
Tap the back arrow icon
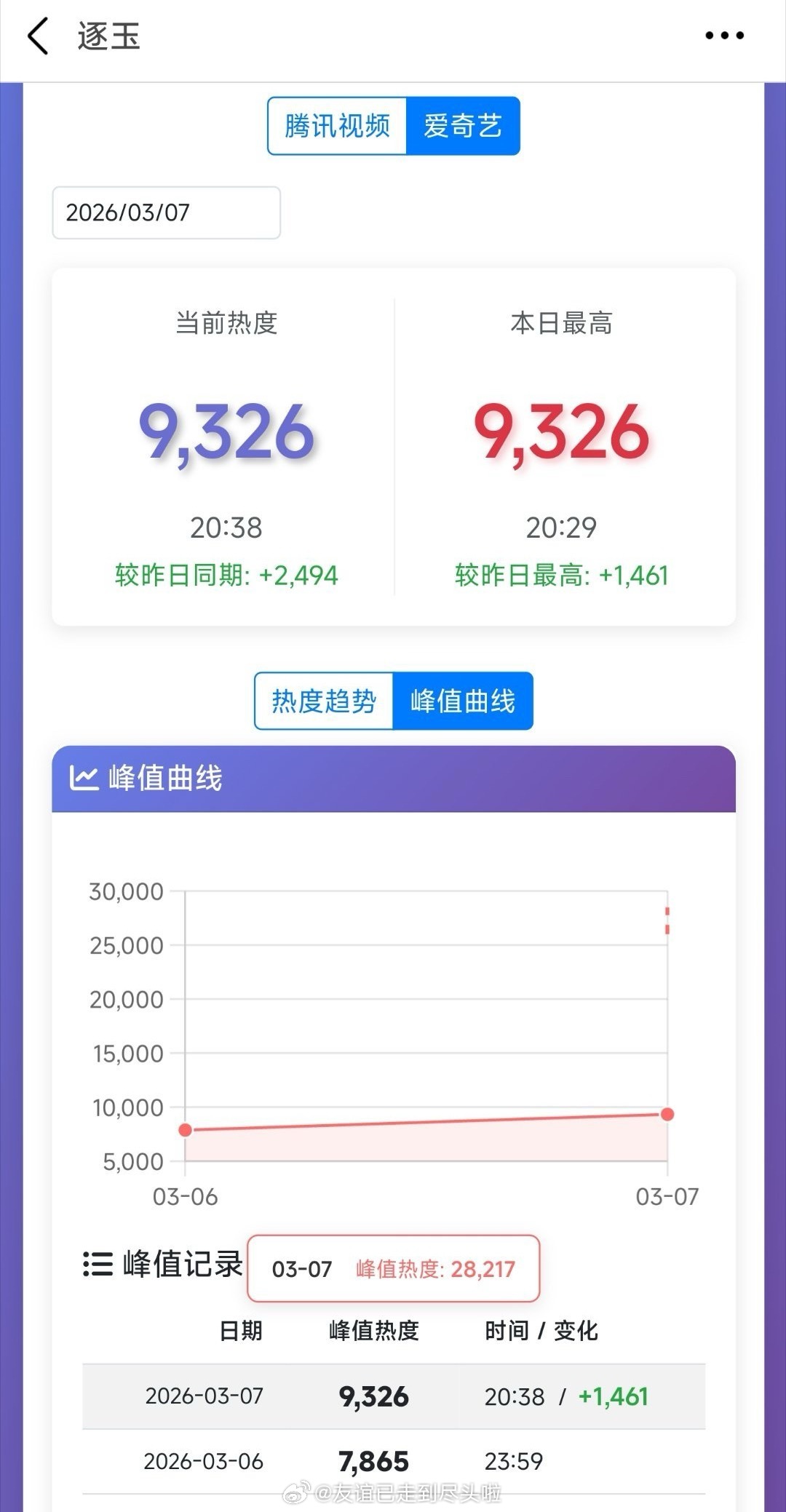39,35
